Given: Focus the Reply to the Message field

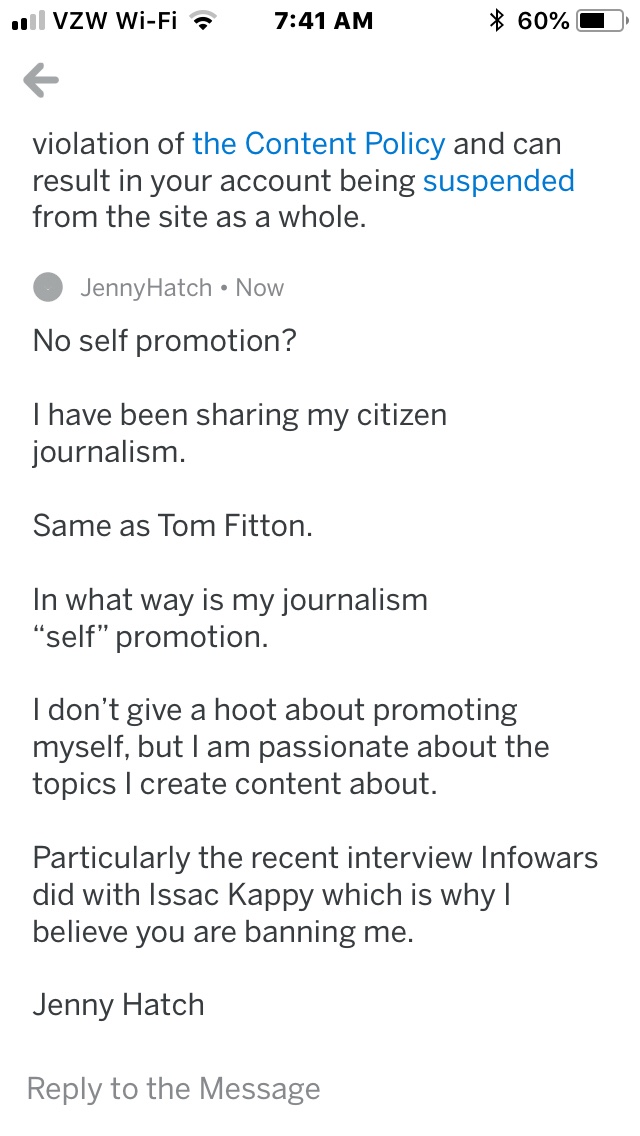Looking at the screenshot, I should coord(174,1088).
